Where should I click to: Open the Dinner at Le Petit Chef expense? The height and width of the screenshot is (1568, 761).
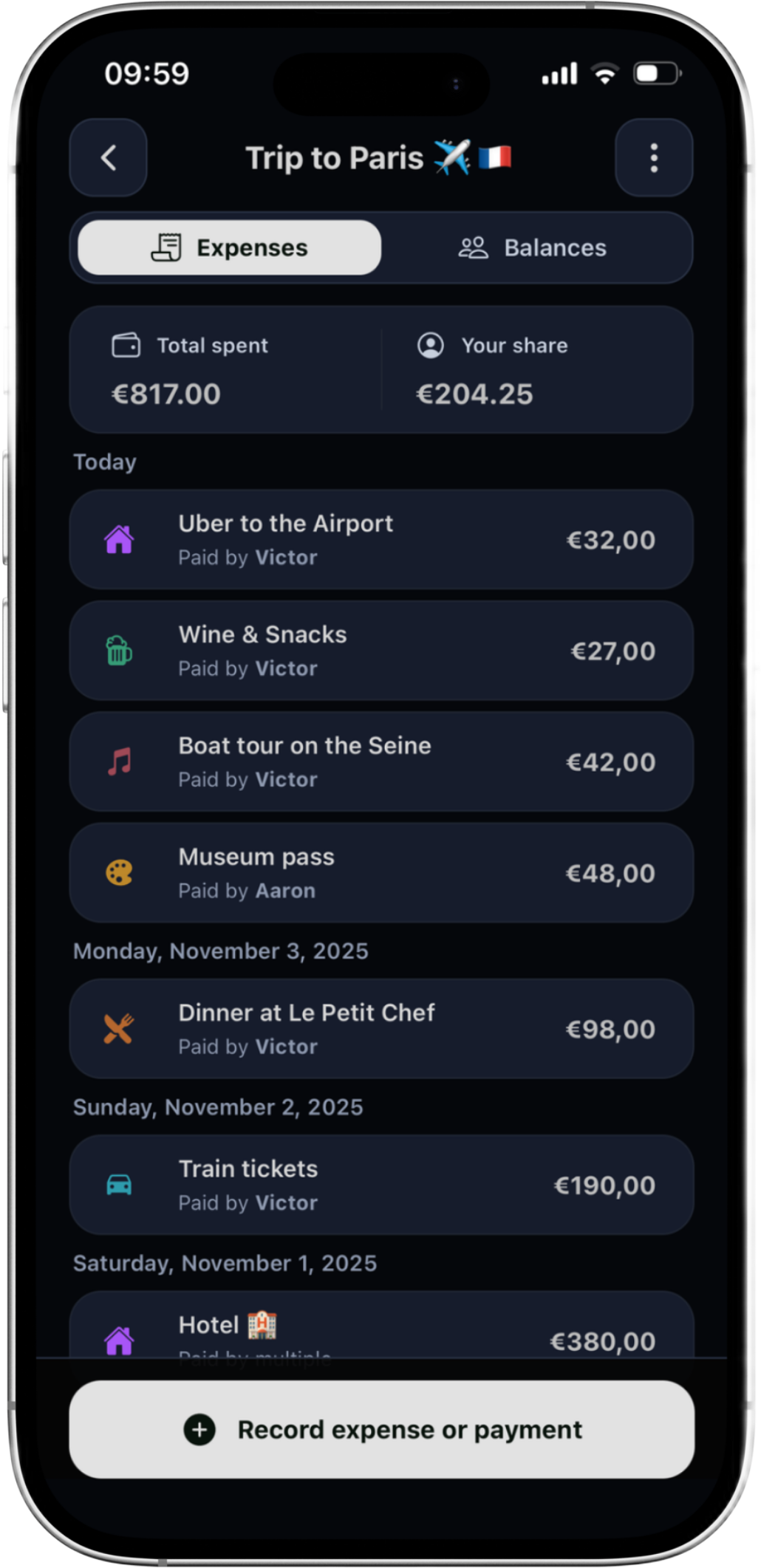click(x=380, y=1028)
